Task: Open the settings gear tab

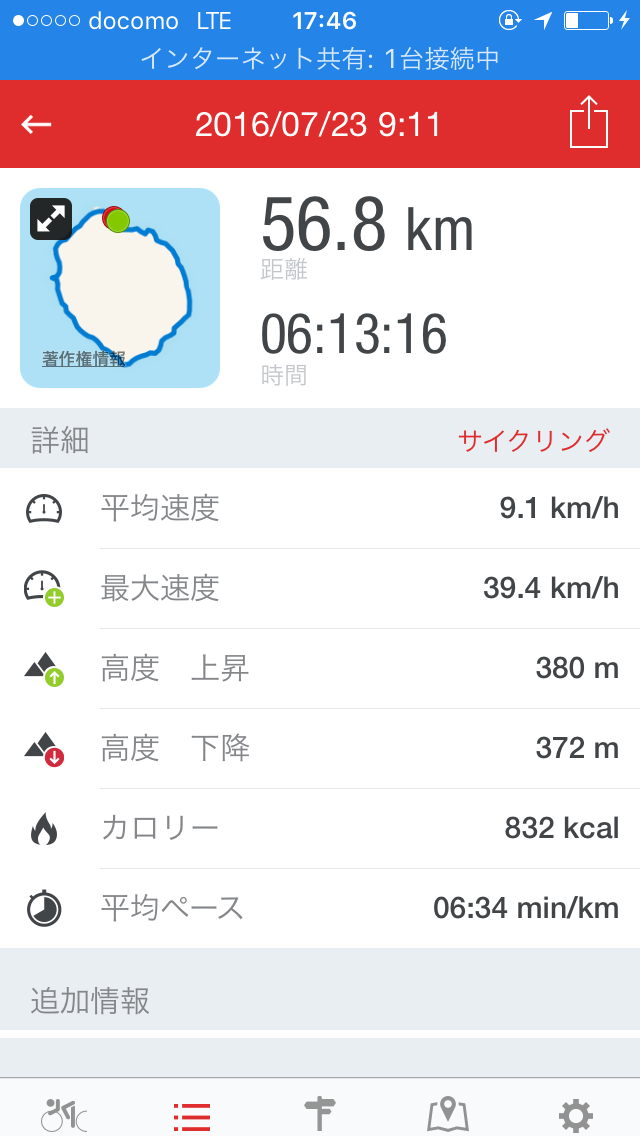Action: click(575, 1116)
